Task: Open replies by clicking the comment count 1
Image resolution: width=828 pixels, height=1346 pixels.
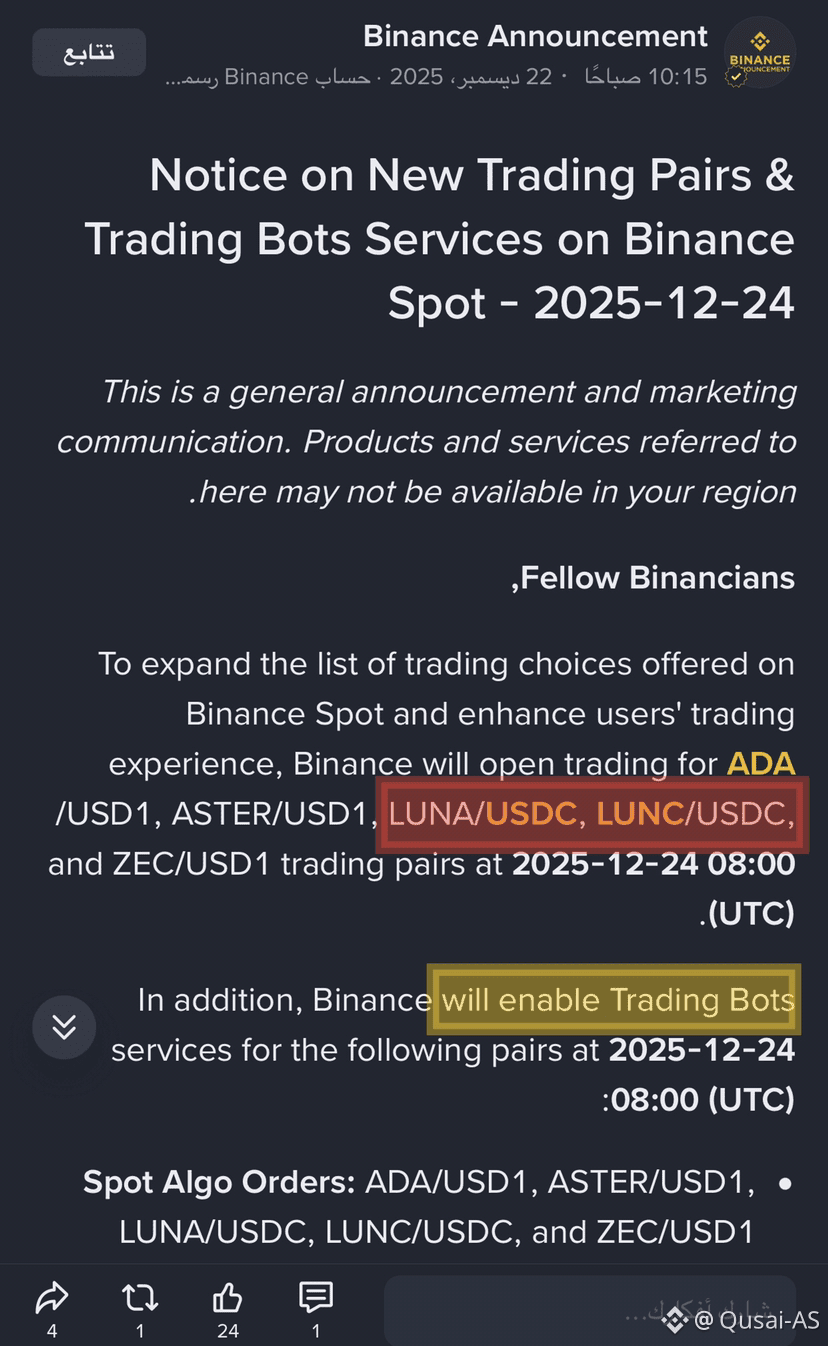Action: 315,1331
